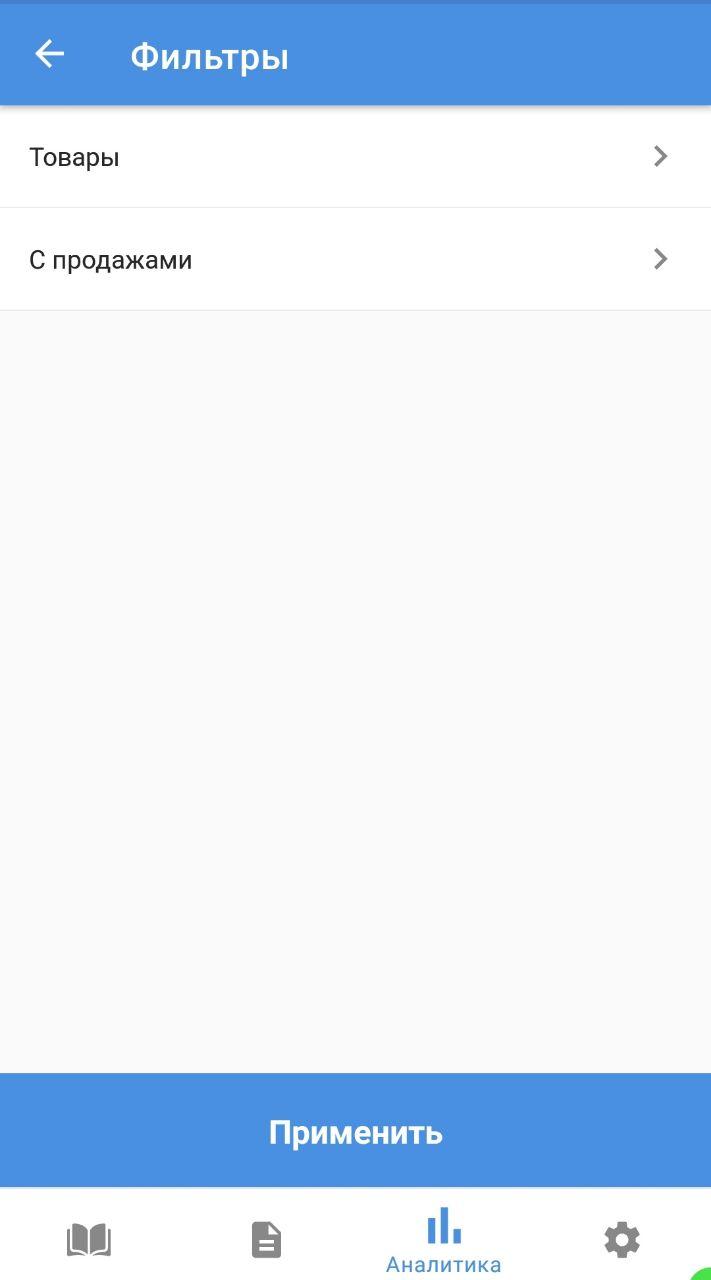Switch to the open book catalog tab
Viewport: 711px width, 1280px height.
(89, 1240)
